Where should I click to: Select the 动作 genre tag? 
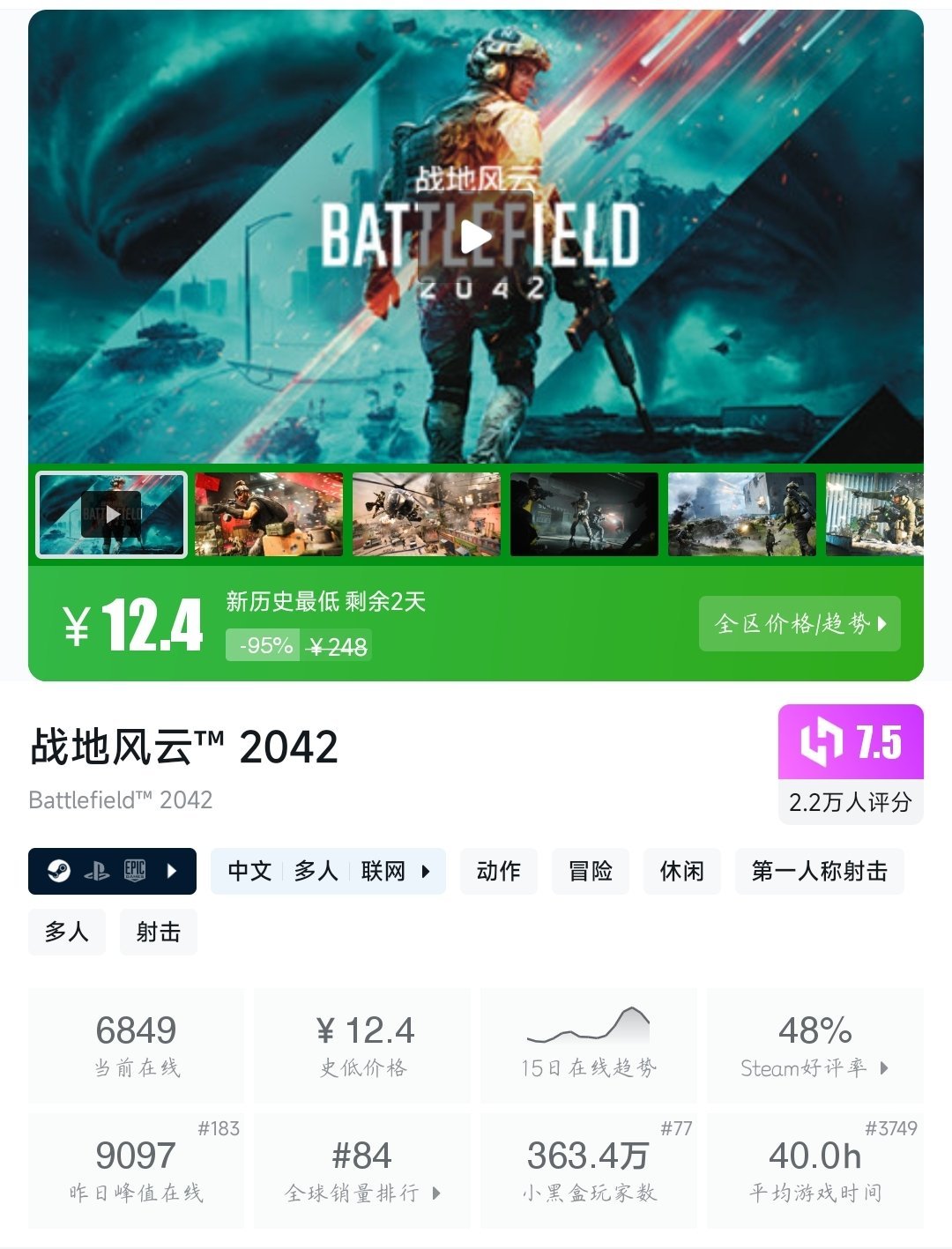[498, 871]
